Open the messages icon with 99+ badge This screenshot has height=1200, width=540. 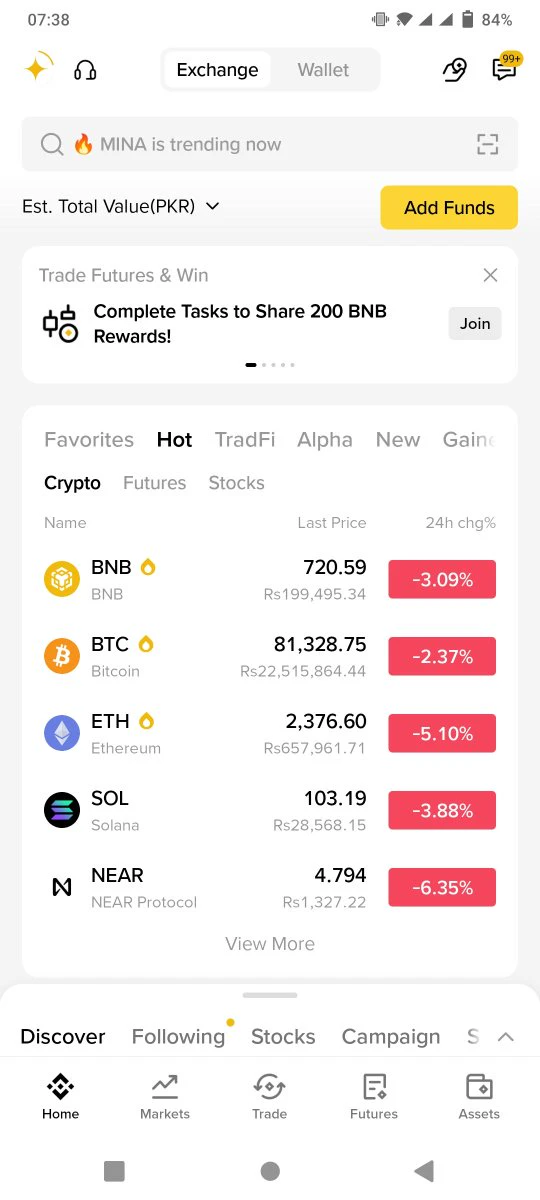pyautogui.click(x=505, y=68)
